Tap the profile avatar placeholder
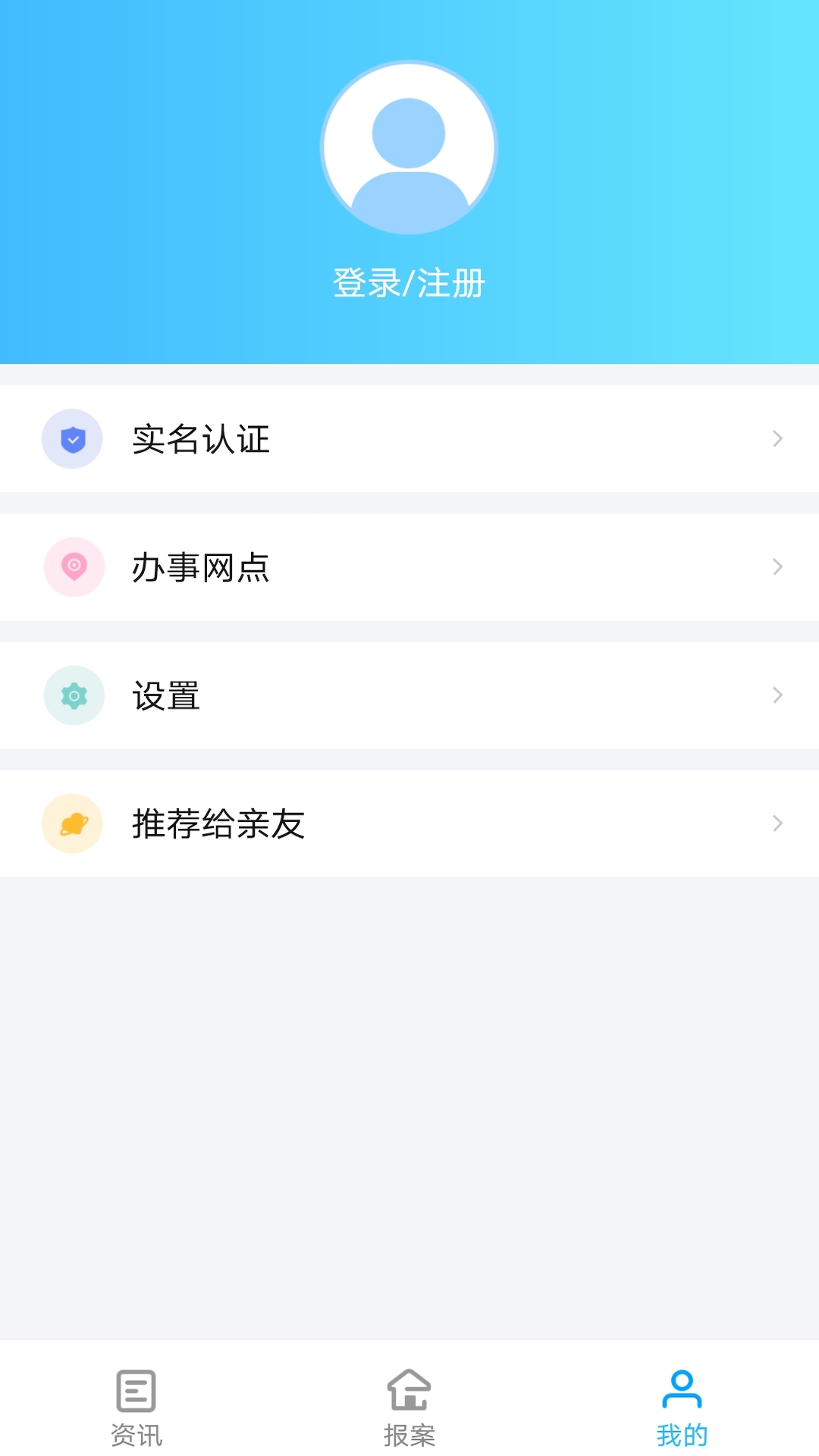The width and height of the screenshot is (819, 1456). tap(409, 148)
